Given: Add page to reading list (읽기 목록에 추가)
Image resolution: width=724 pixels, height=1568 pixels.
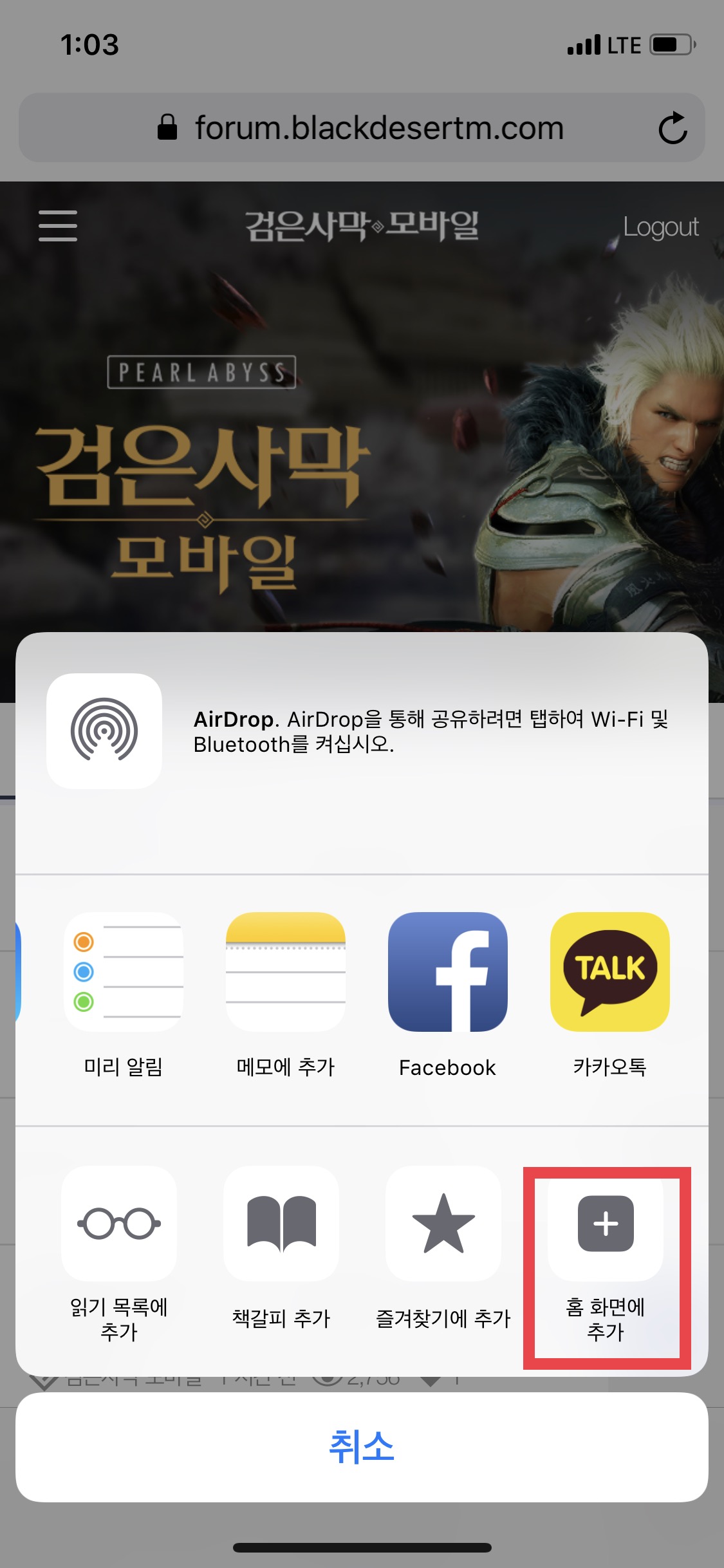Looking at the screenshot, I should pyautogui.click(x=119, y=1224).
